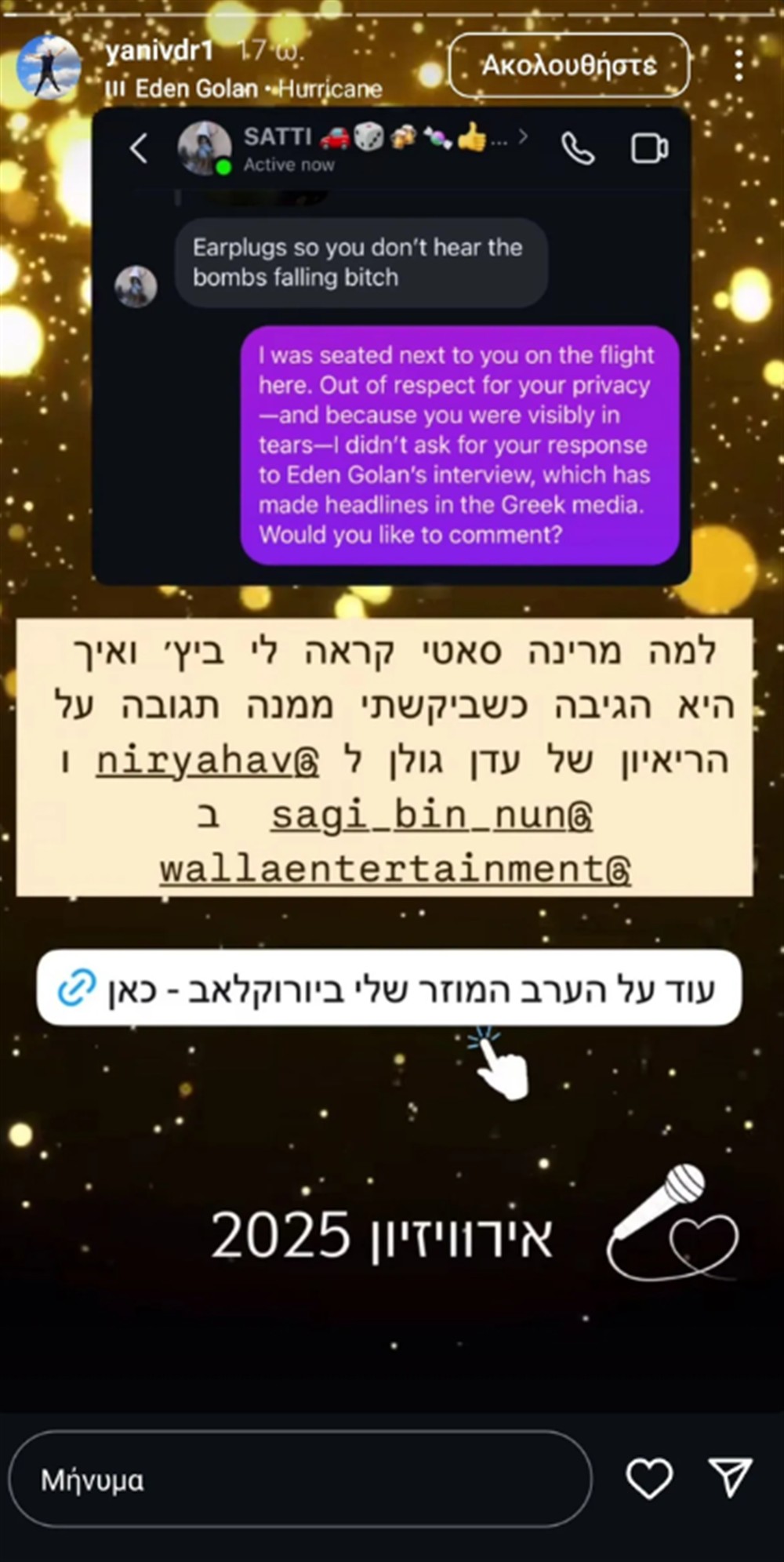Like this story with the heart
This screenshot has height=1562, width=784.
(649, 1478)
